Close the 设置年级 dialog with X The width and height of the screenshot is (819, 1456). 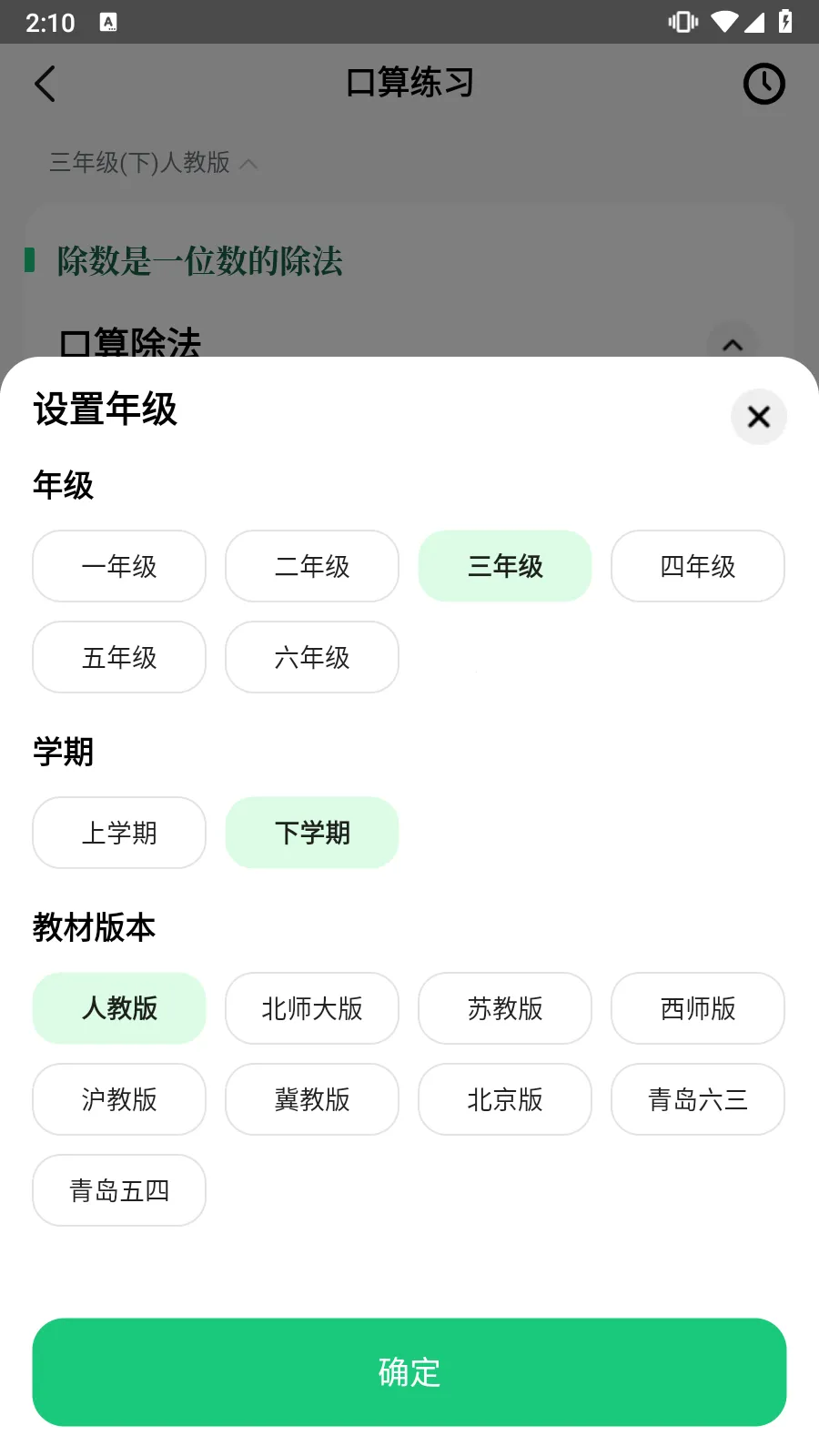[758, 417]
